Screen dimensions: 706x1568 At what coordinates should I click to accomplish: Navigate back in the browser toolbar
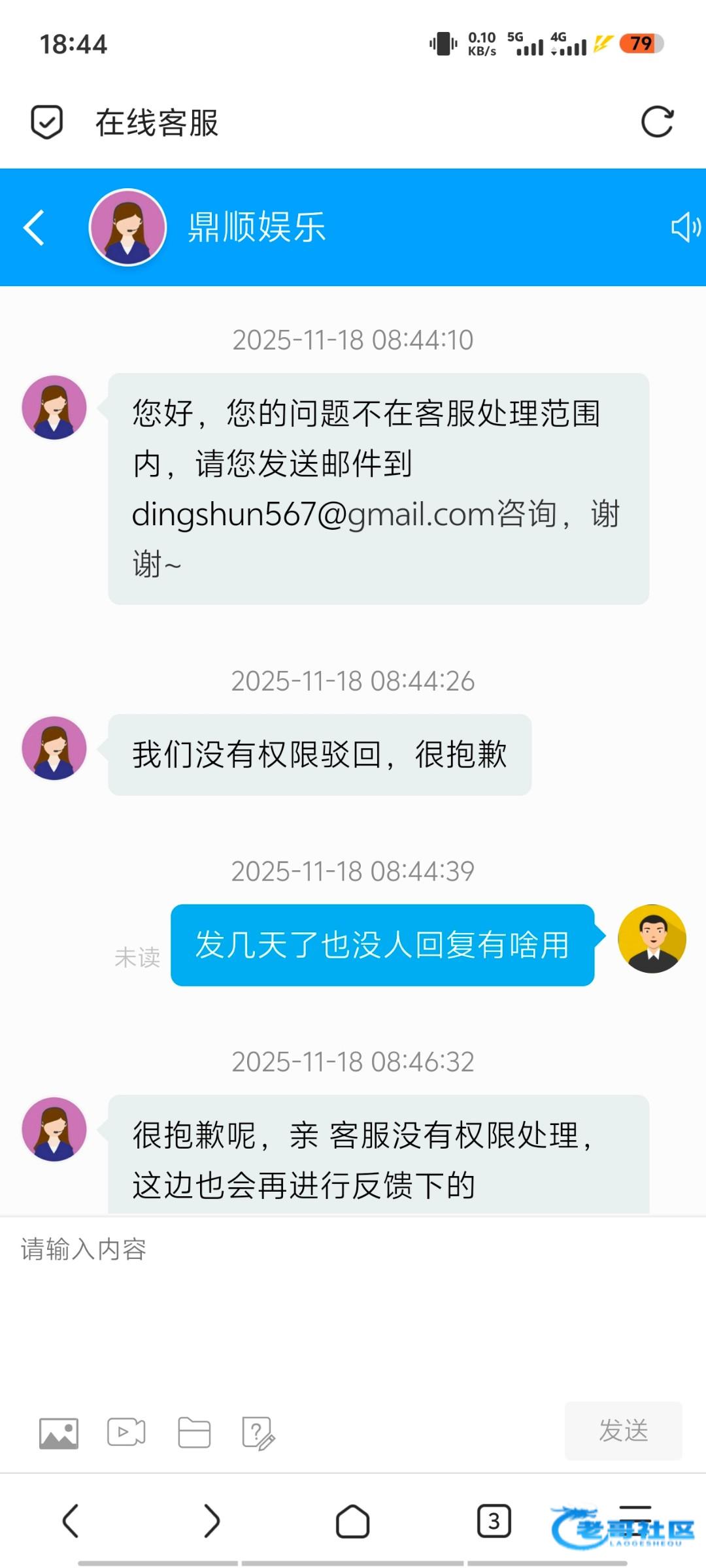71,1521
